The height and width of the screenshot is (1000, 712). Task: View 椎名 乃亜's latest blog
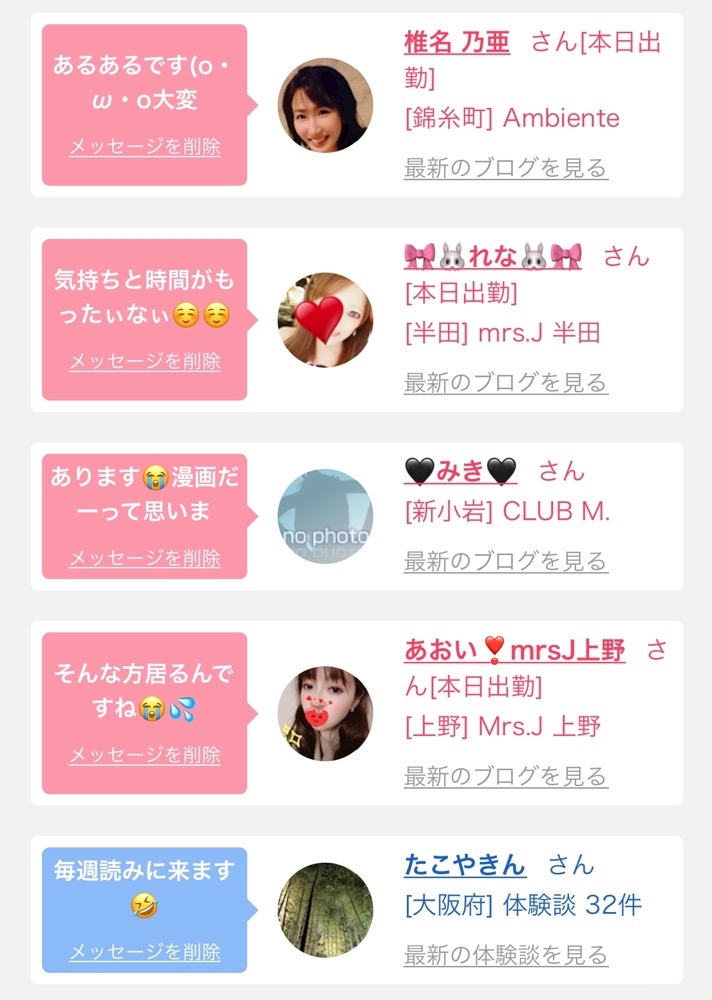(x=505, y=167)
